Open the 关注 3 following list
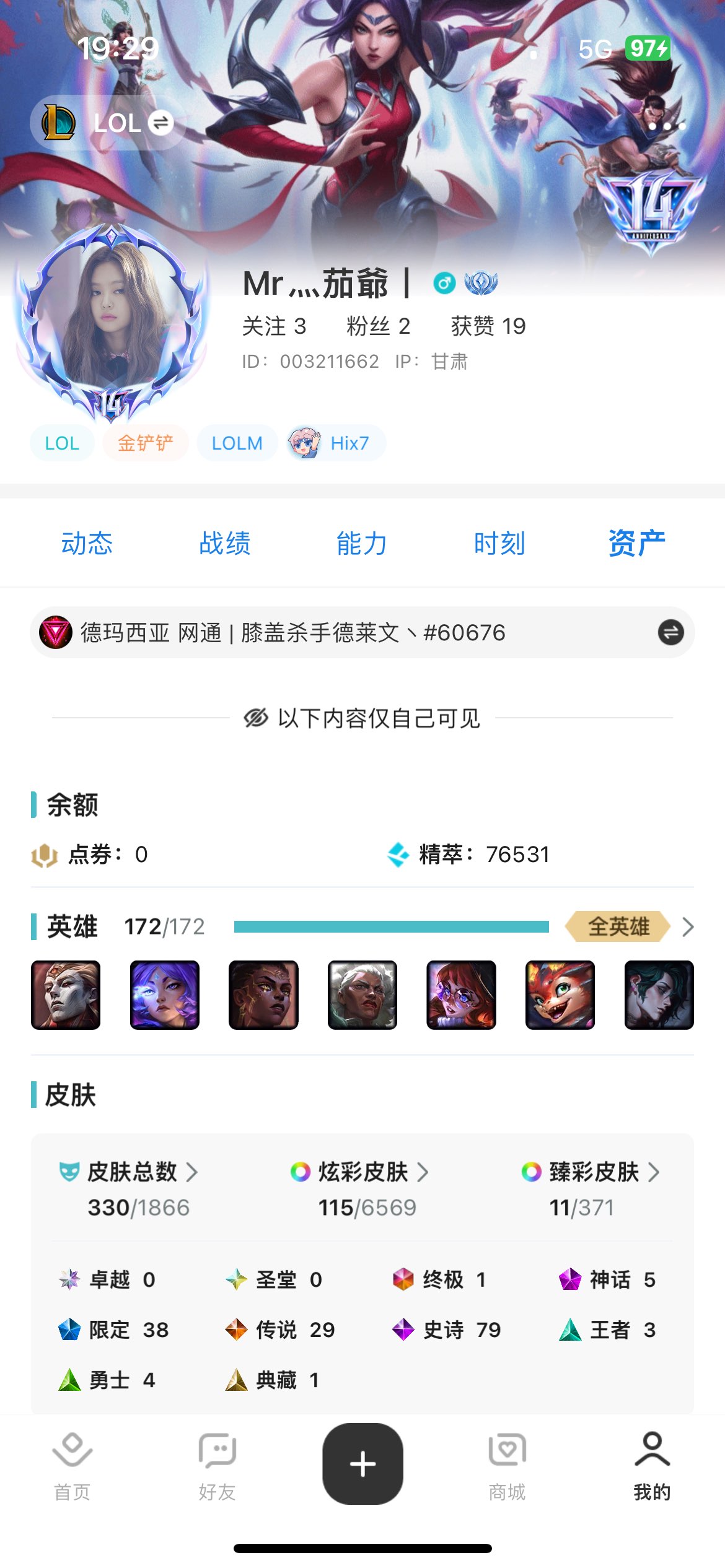Screen dimensions: 725x1568 (273, 326)
